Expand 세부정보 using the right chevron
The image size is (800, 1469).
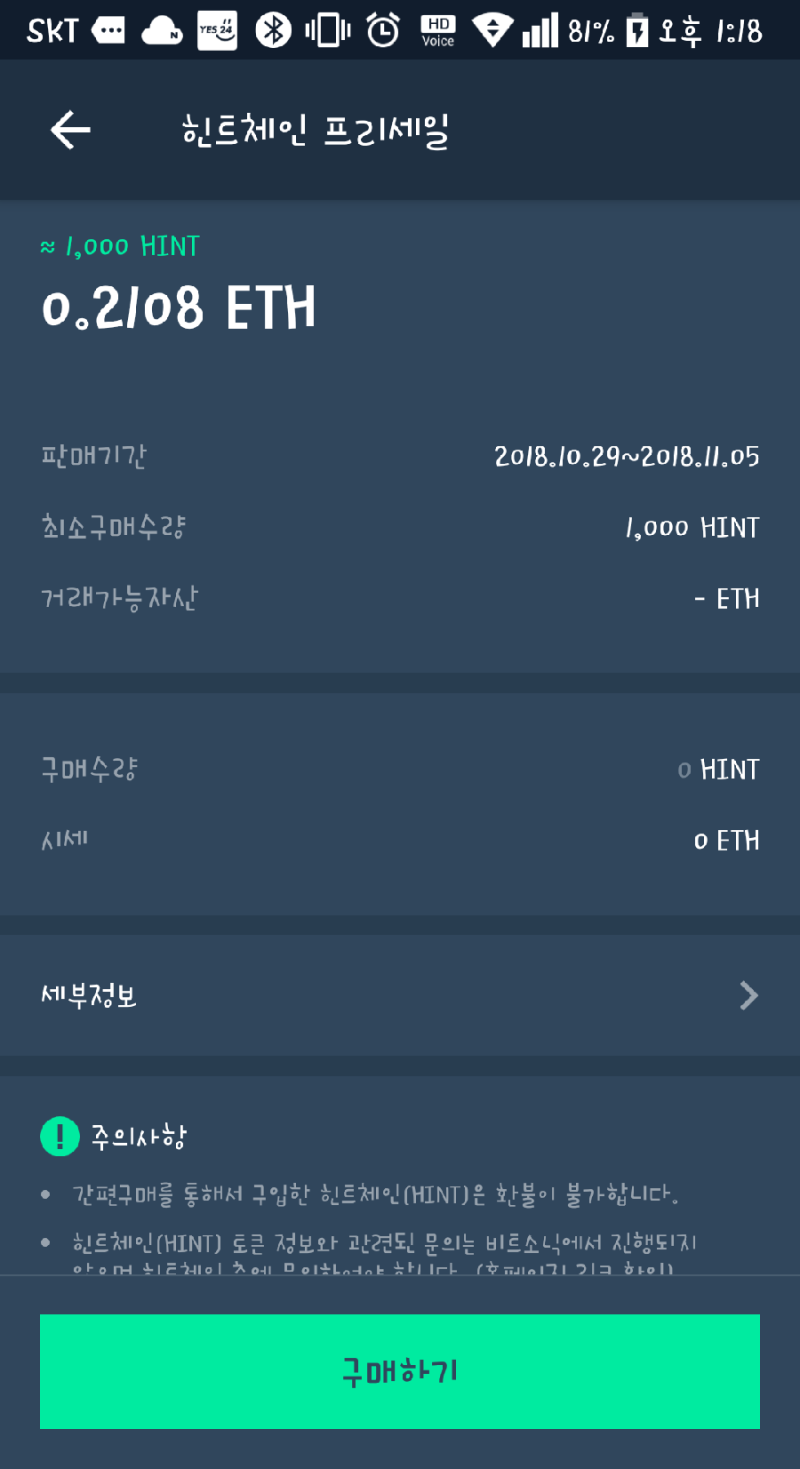[x=748, y=994]
